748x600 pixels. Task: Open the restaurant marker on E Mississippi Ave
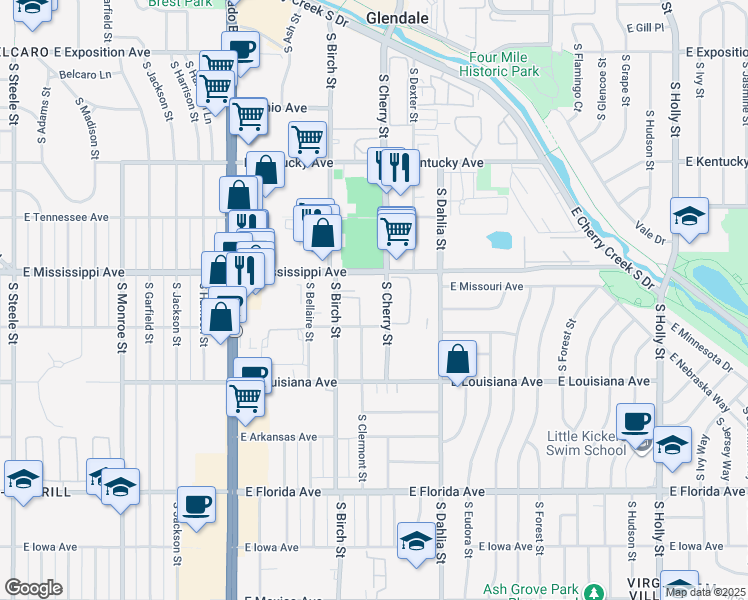pyautogui.click(x=241, y=268)
